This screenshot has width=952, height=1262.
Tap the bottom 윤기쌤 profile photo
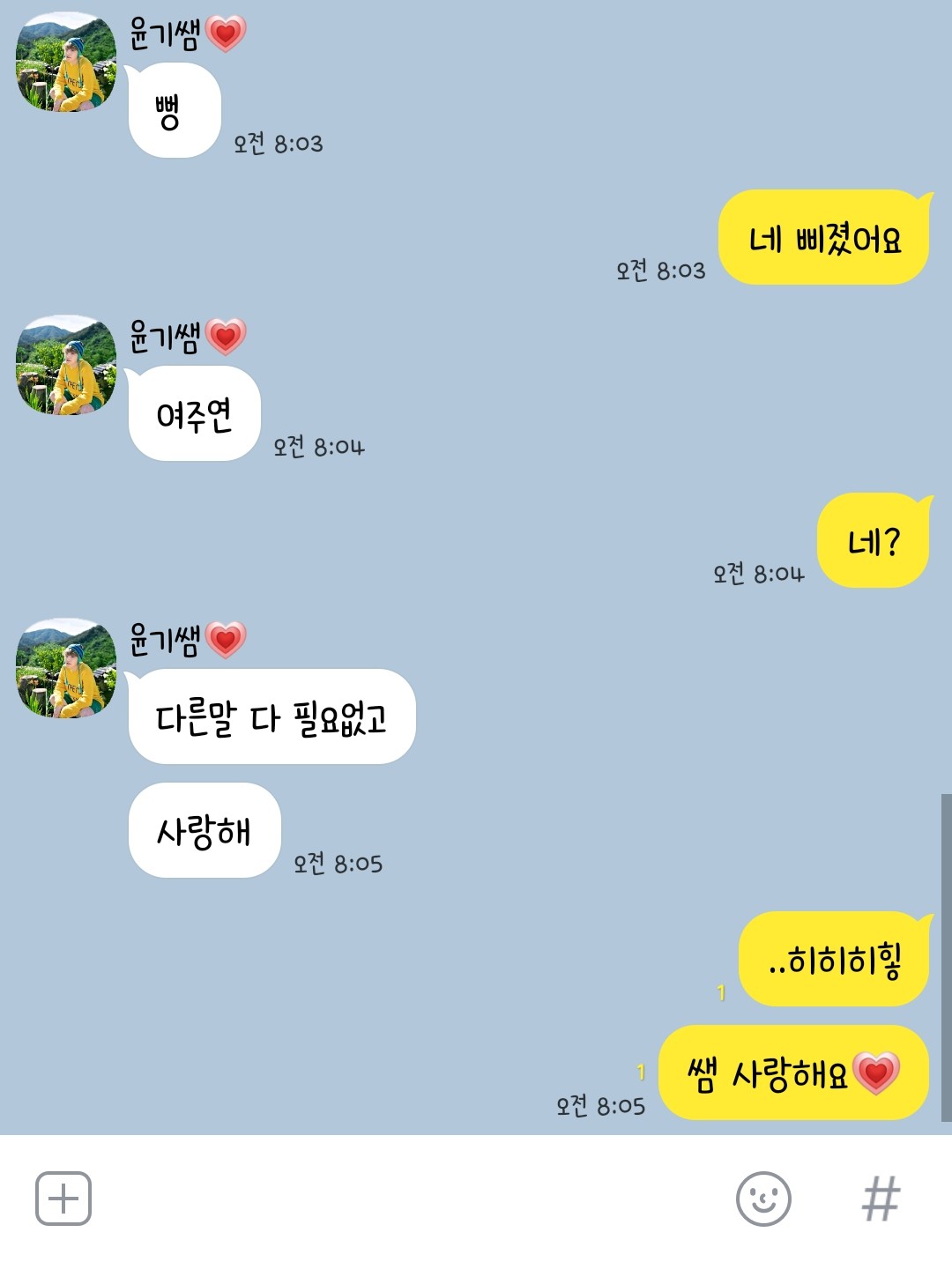point(63,672)
